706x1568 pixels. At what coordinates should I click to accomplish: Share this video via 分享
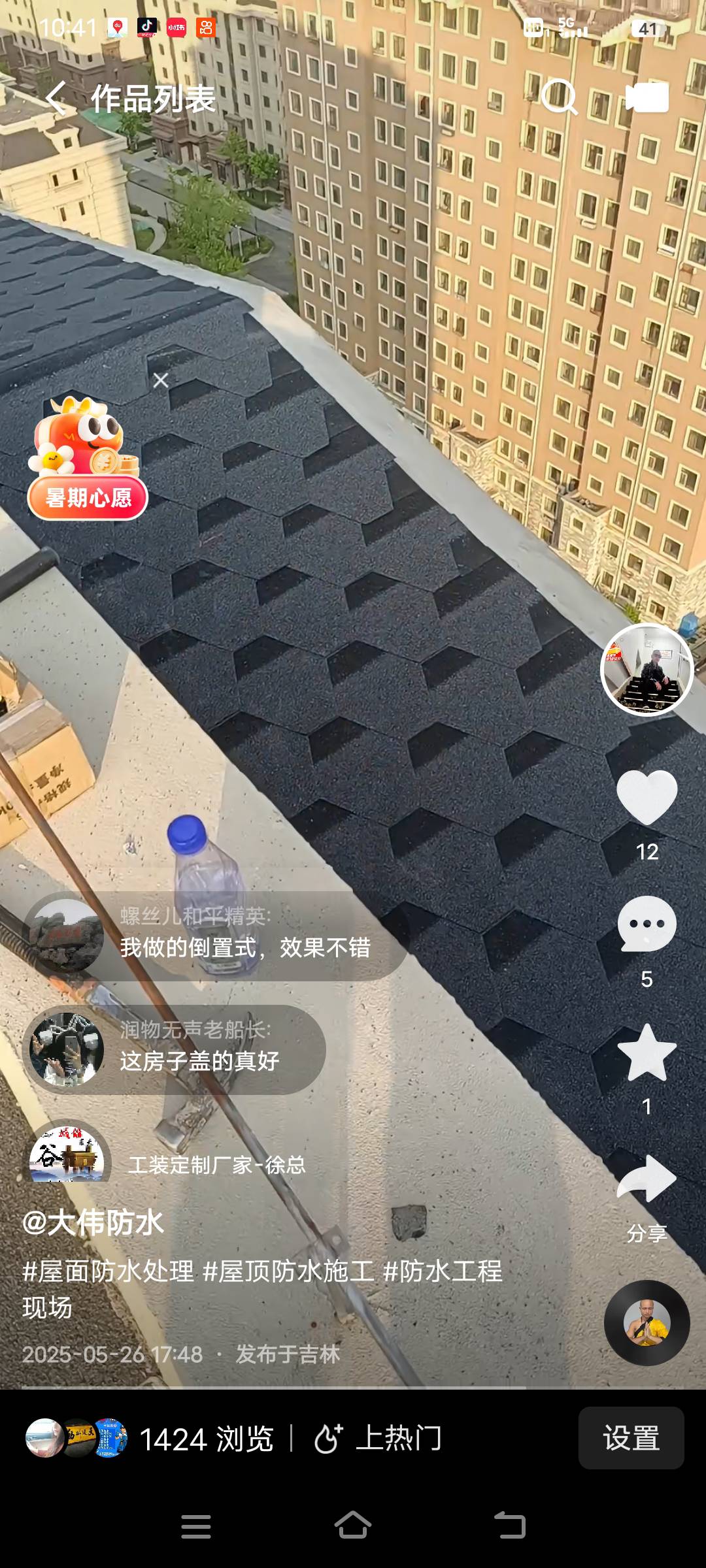647,1179
